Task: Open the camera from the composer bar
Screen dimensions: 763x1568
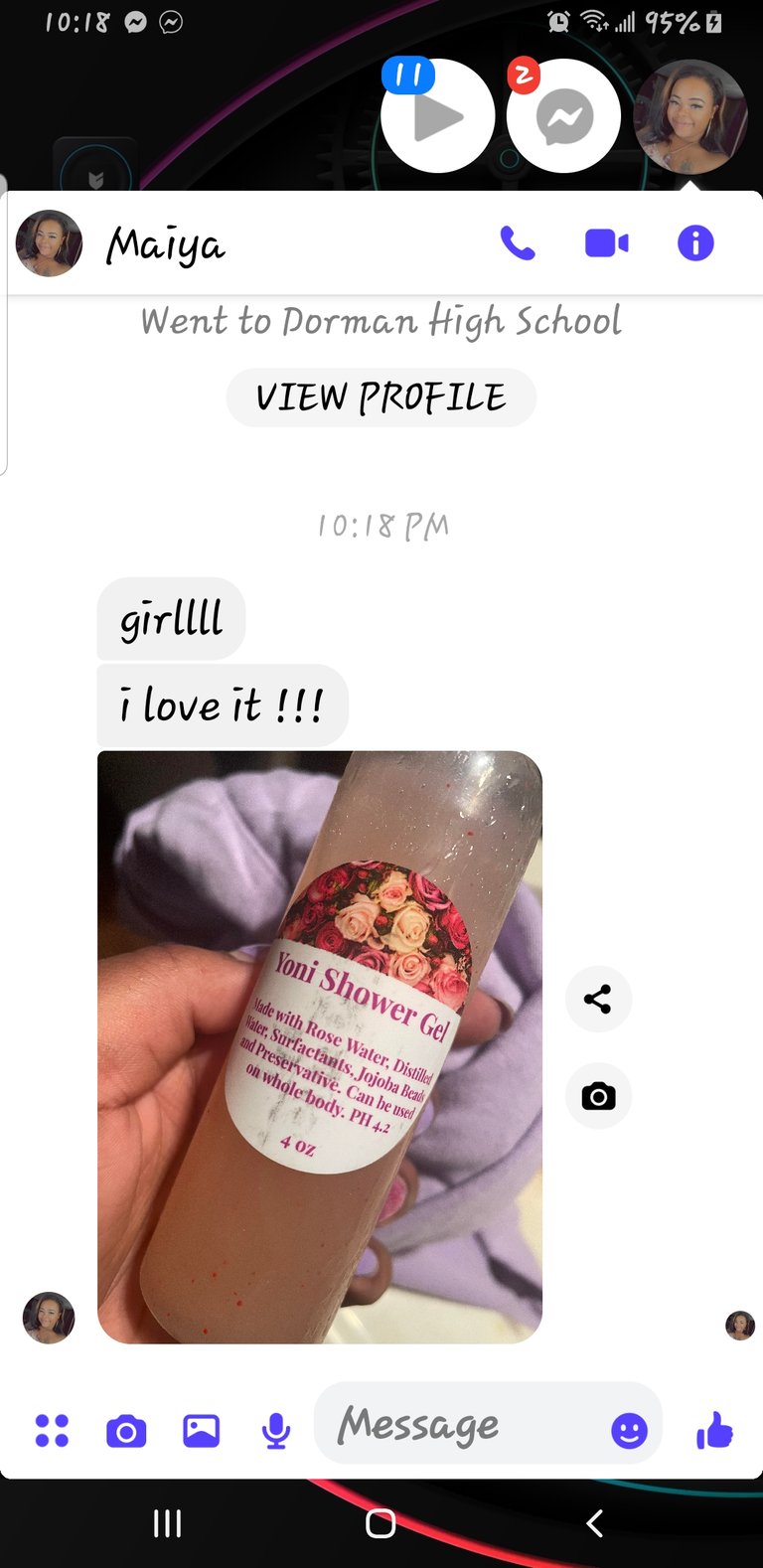Action: tap(126, 1431)
